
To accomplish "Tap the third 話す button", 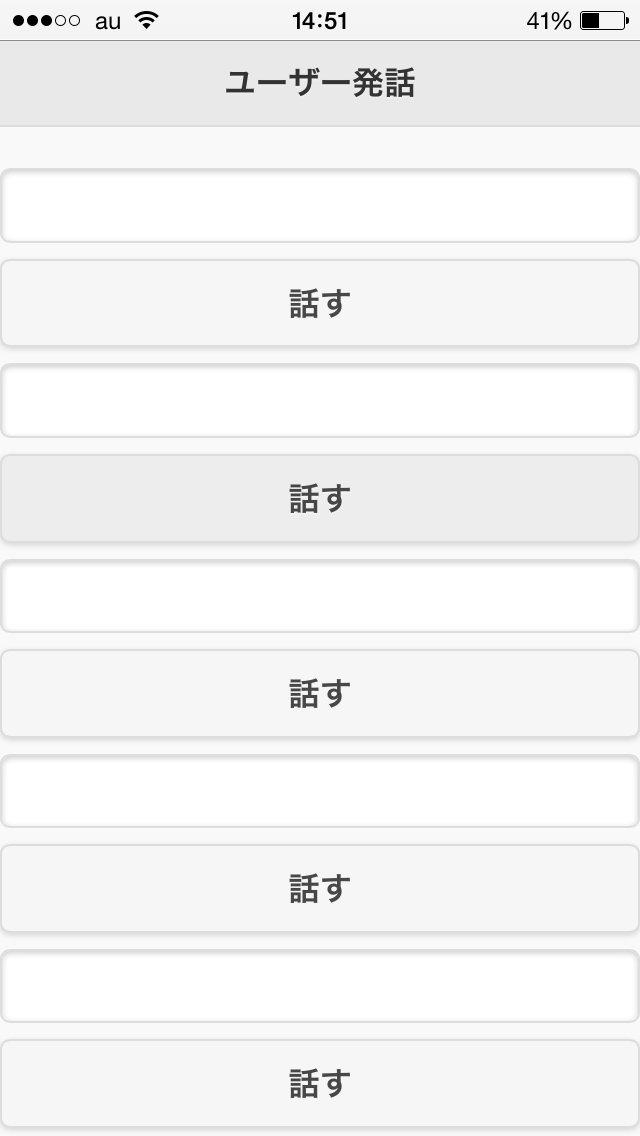I will click(320, 693).
